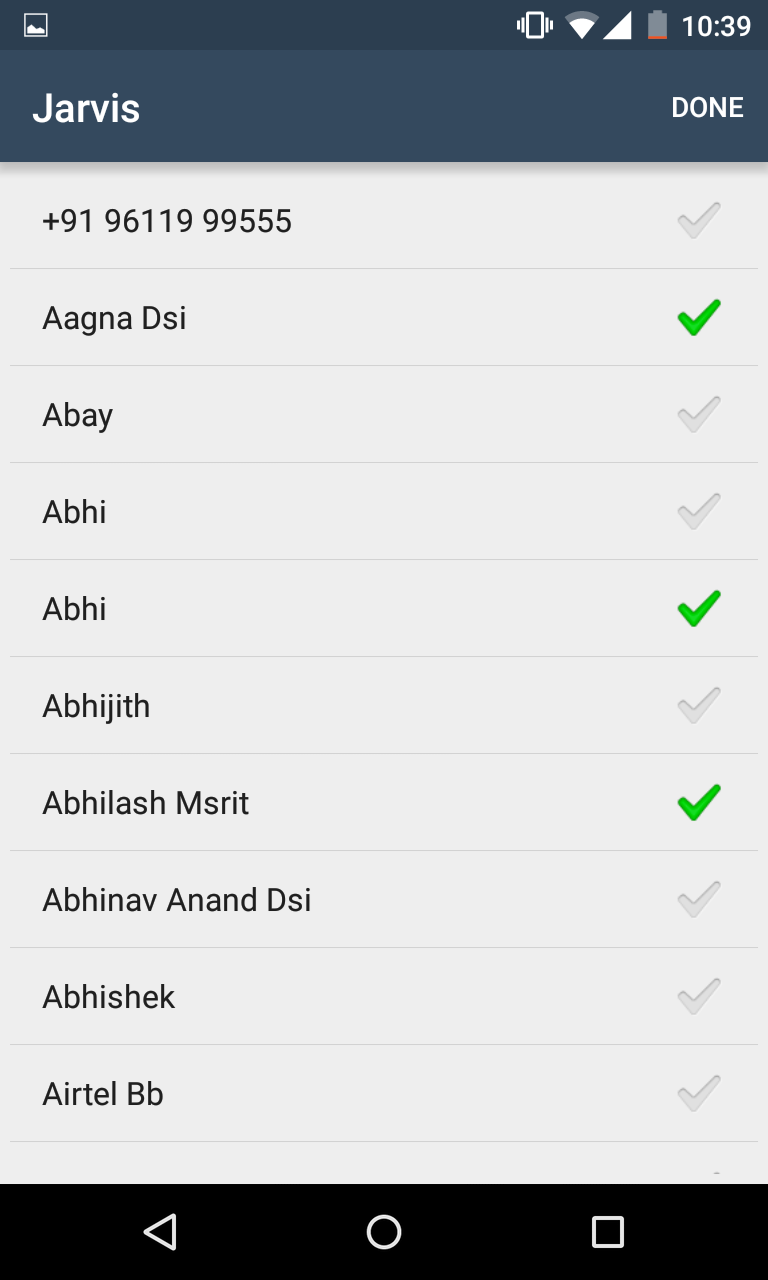Go to the home screen
The height and width of the screenshot is (1280, 768).
pyautogui.click(x=384, y=1232)
